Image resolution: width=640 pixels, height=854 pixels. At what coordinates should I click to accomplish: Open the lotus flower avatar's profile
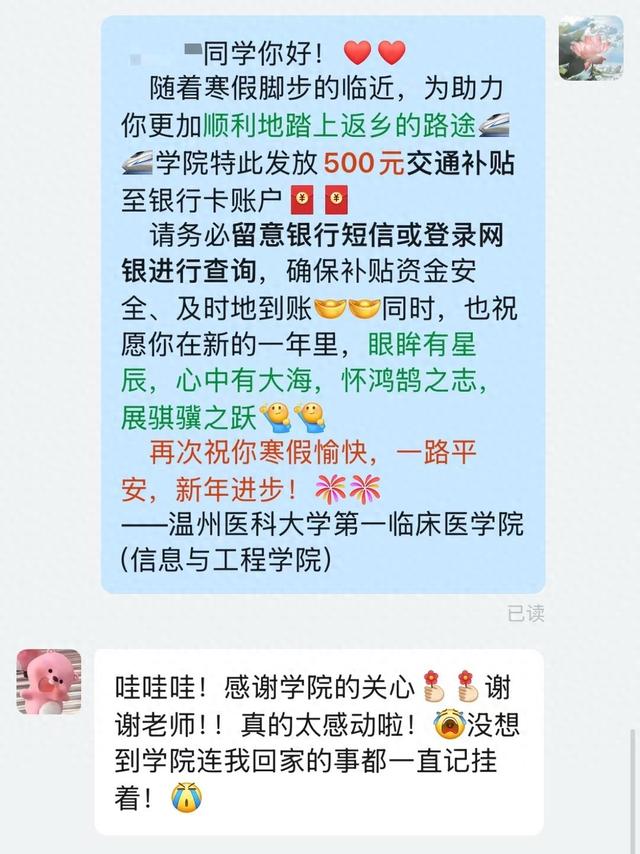[x=590, y=47]
